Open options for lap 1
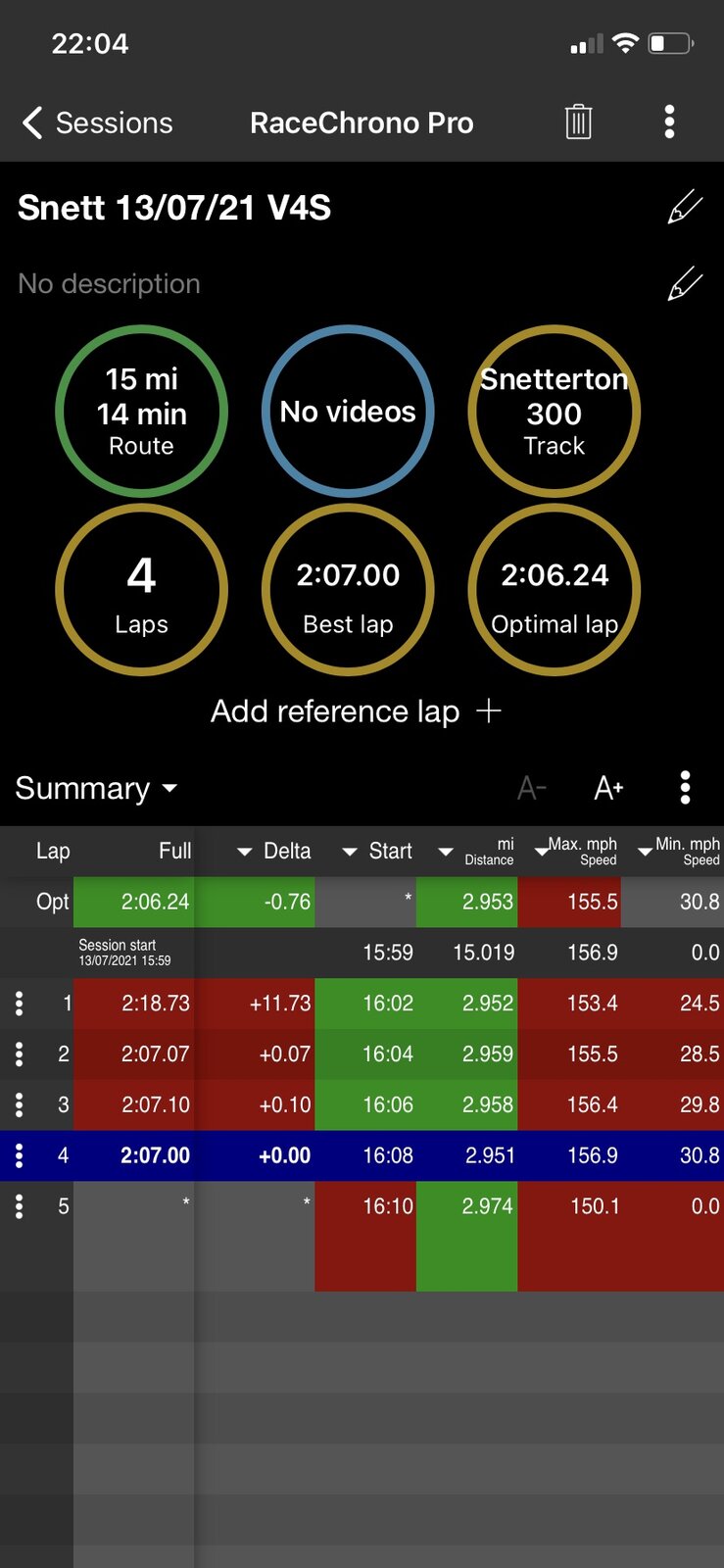Image resolution: width=724 pixels, height=1568 pixels. point(19,1003)
